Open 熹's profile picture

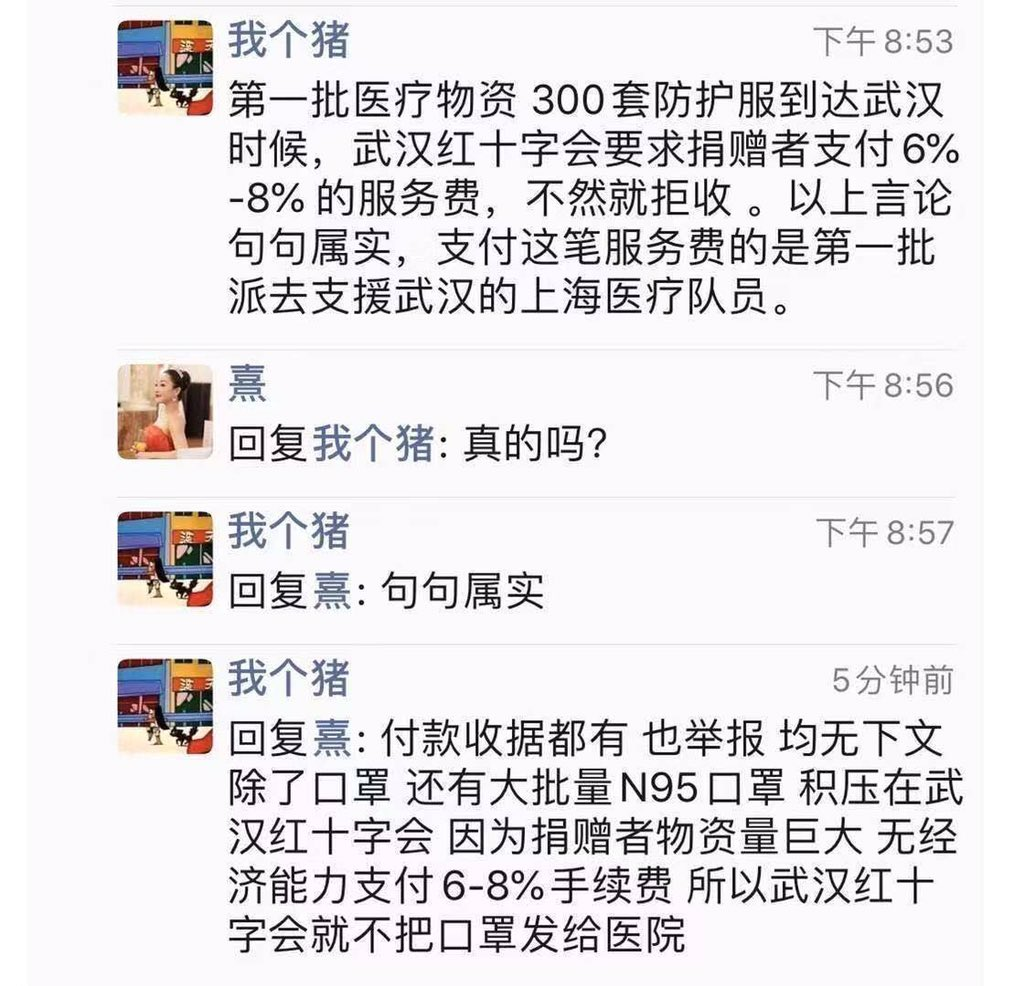click(165, 412)
